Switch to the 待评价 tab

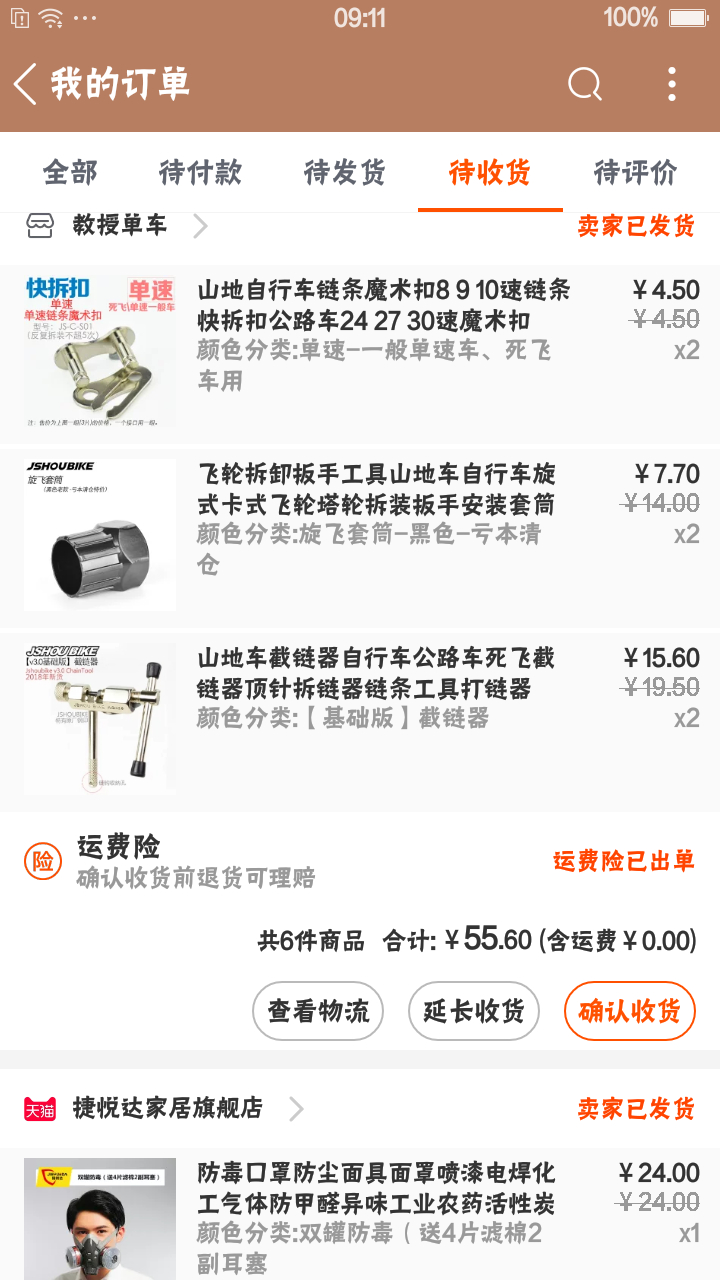tap(635, 173)
